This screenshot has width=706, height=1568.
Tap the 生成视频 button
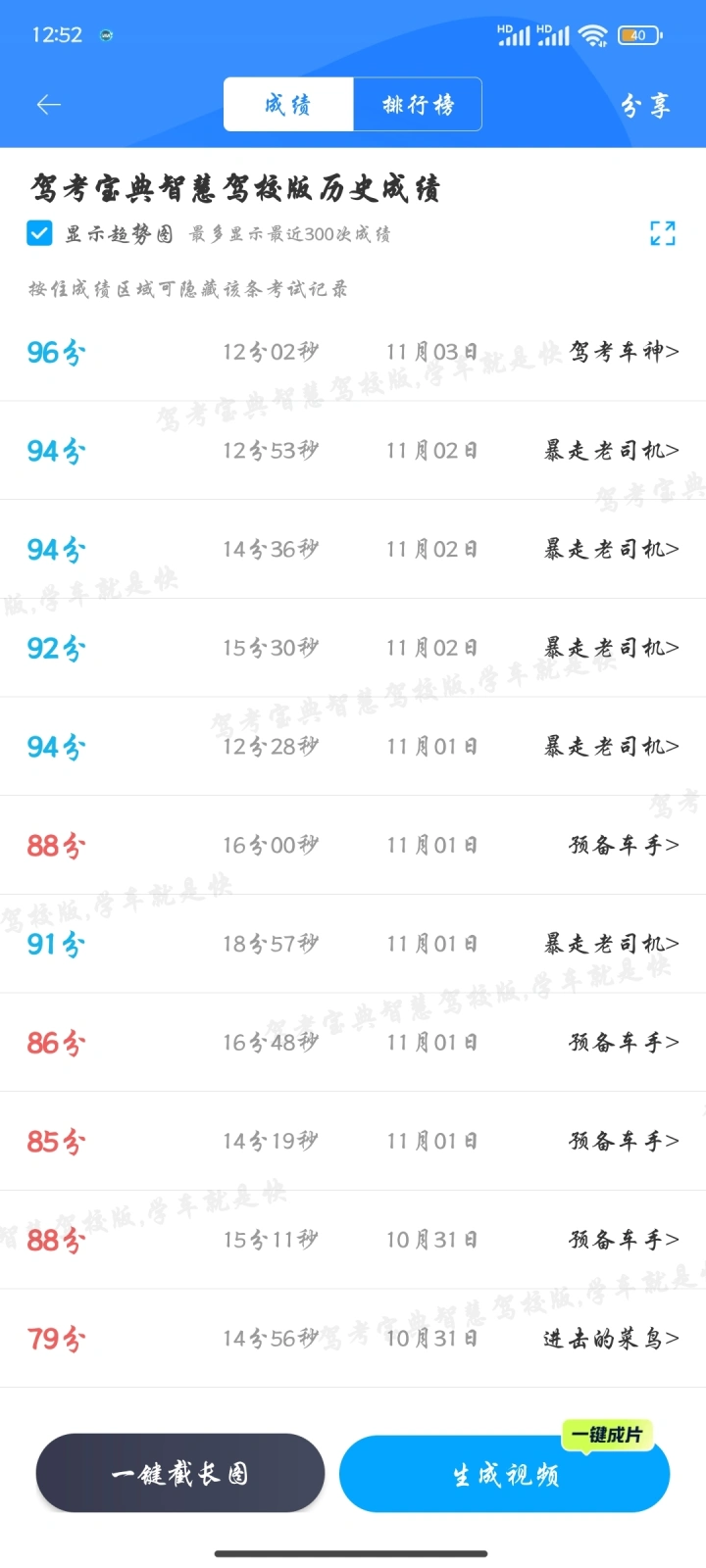[504, 1474]
